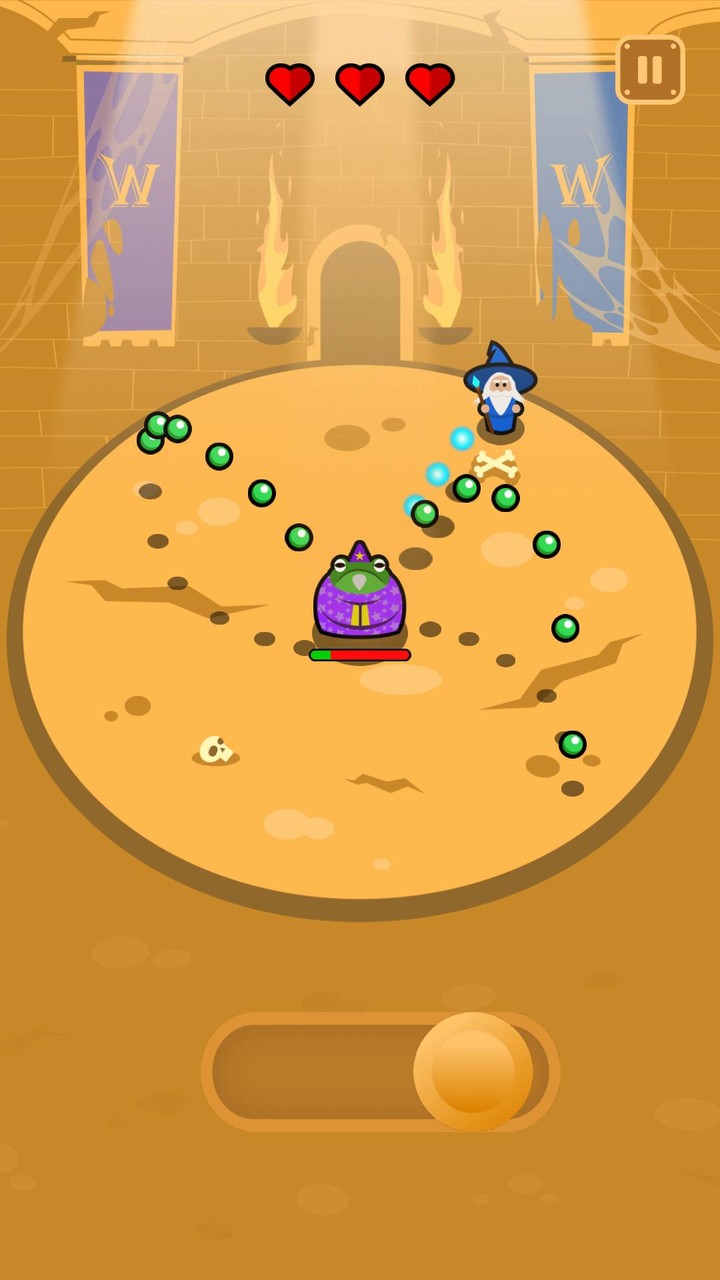720x1280 pixels.
Task: Click the small skull on the arena floor
Action: 213,750
